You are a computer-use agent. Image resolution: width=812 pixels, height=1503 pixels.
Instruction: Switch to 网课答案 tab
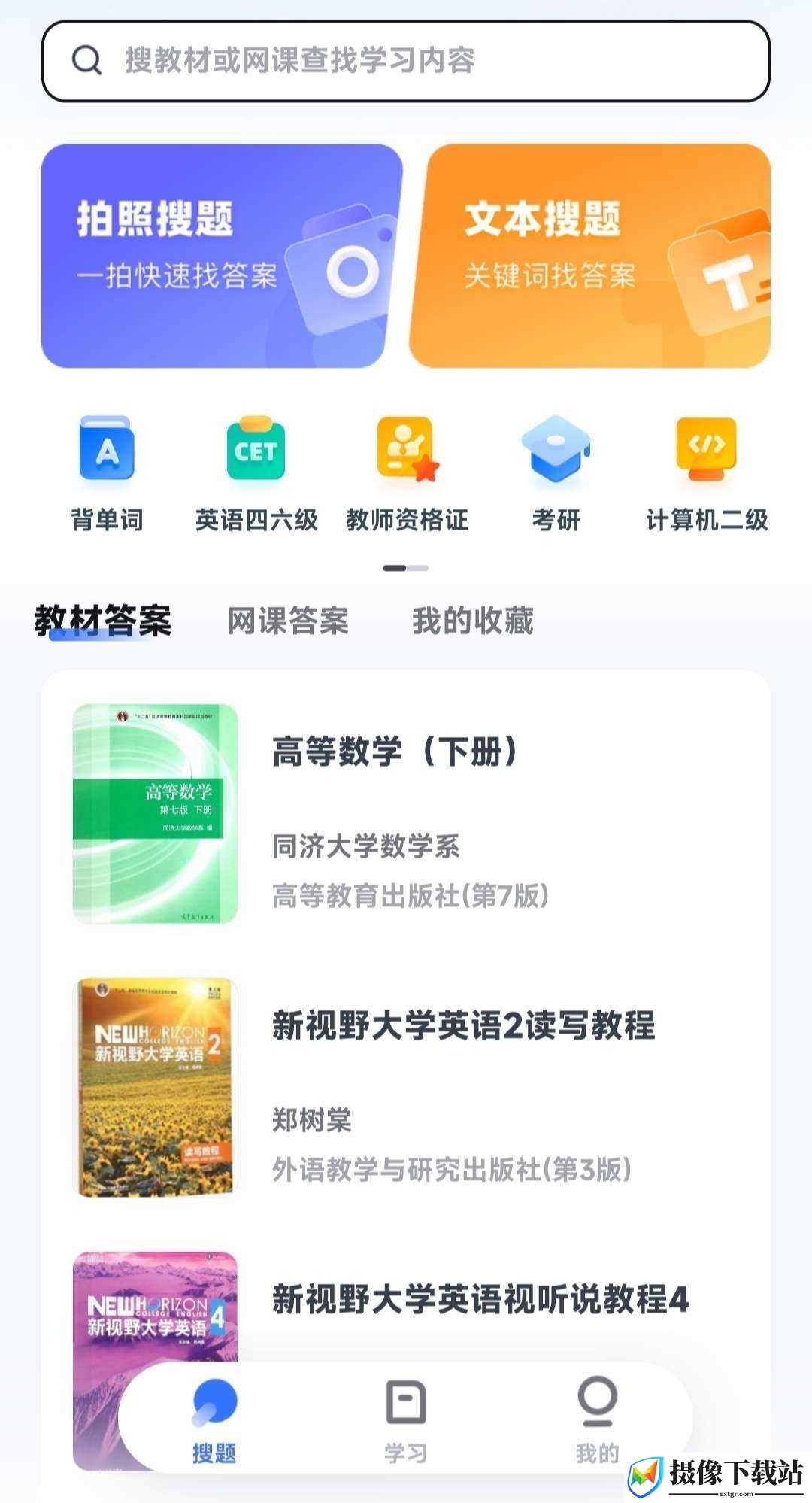point(288,621)
